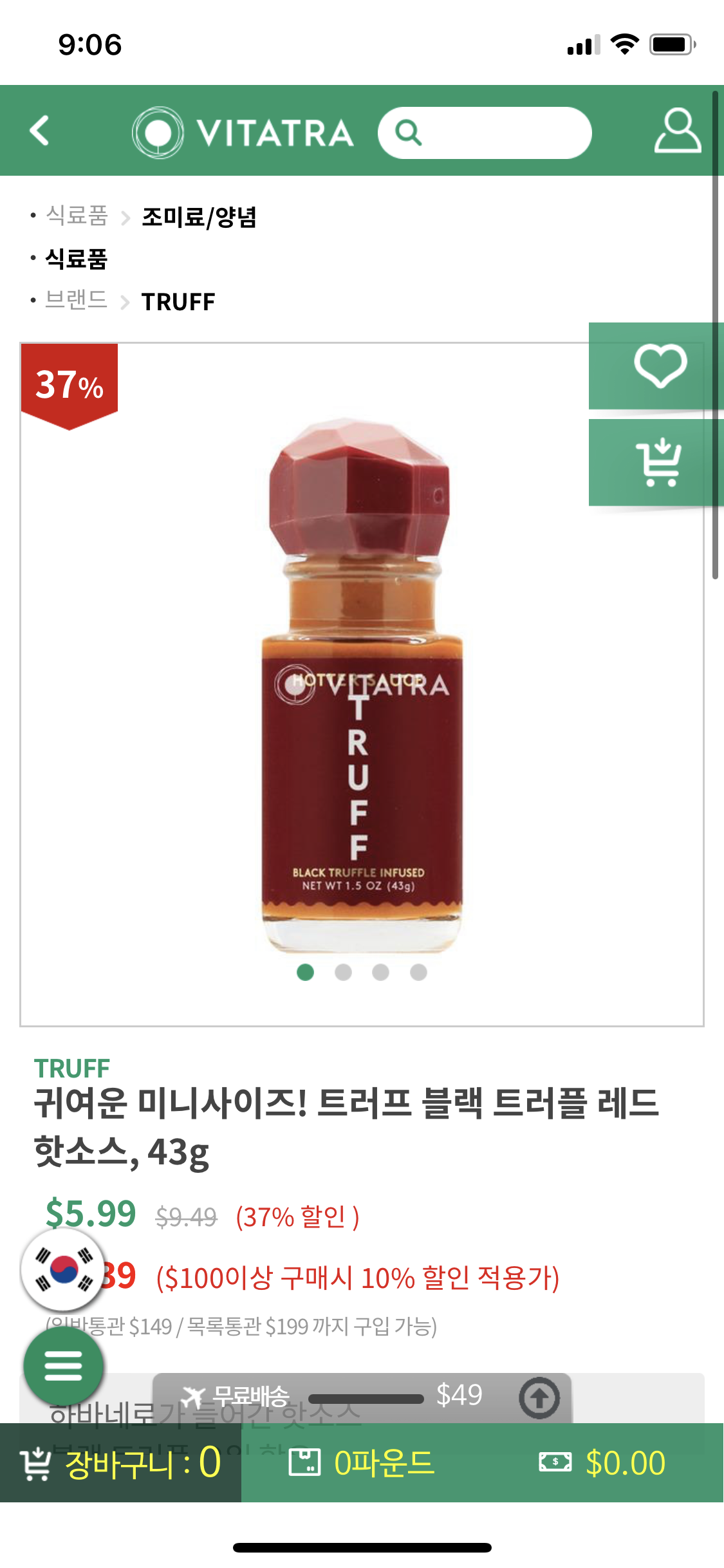The image size is (724, 1568).
Task: Open the 장바구니 cart in bottom bar
Action: [x=120, y=1462]
